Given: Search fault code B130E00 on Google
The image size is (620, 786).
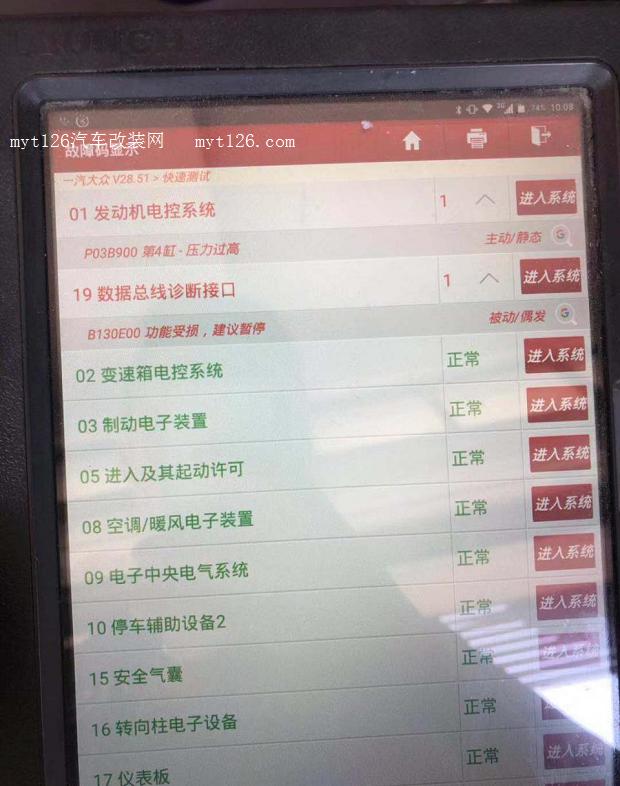Looking at the screenshot, I should tap(567, 314).
